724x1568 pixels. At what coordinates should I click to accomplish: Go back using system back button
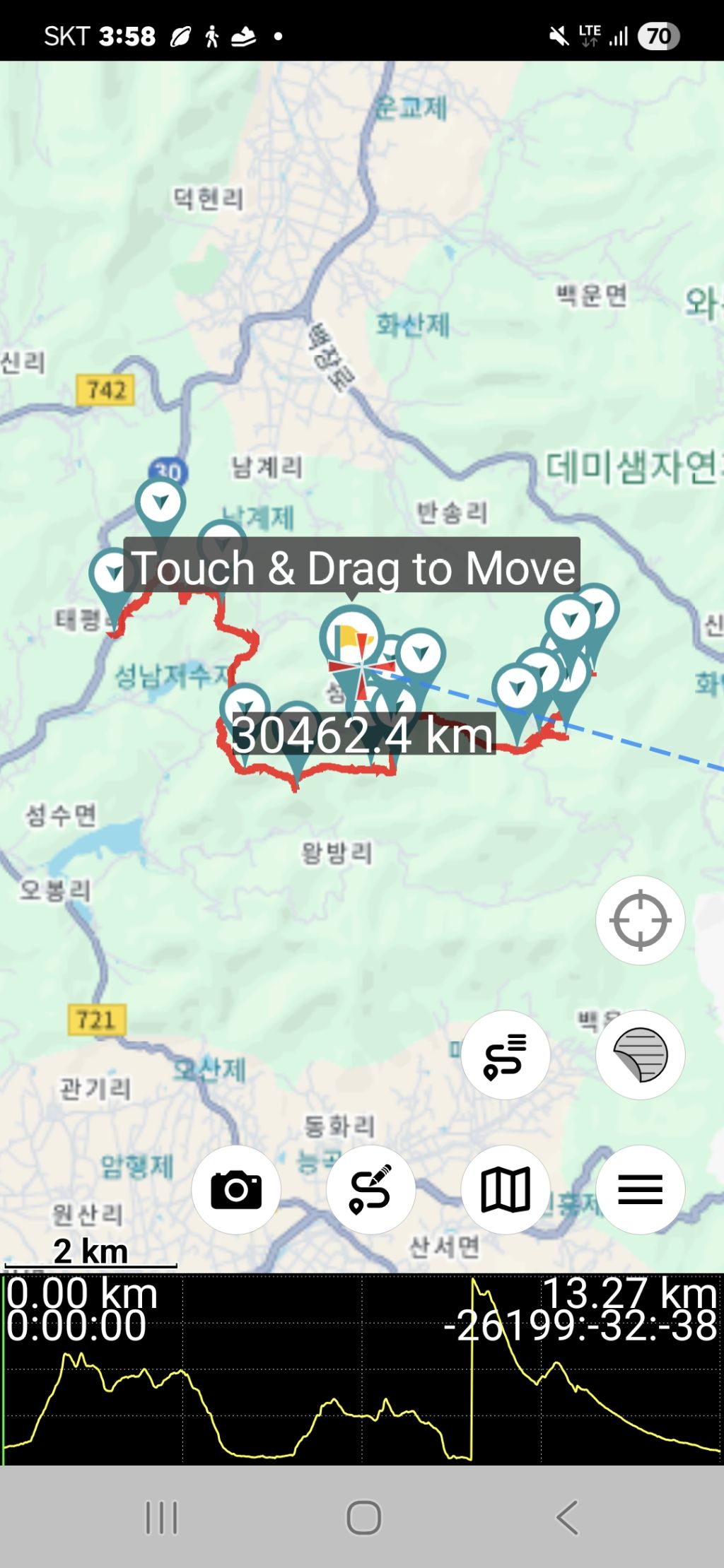click(567, 1517)
